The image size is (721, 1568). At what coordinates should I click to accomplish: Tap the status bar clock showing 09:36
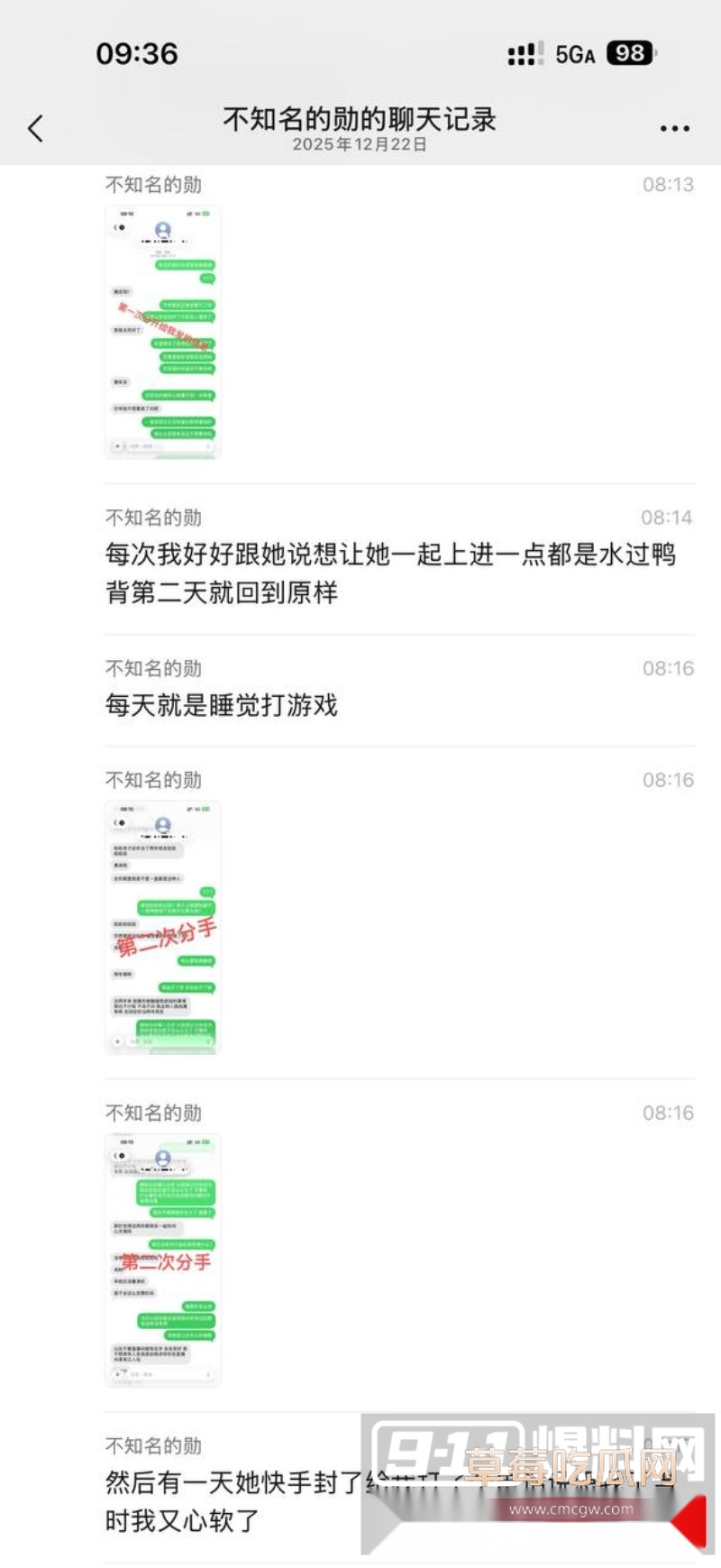point(132,54)
